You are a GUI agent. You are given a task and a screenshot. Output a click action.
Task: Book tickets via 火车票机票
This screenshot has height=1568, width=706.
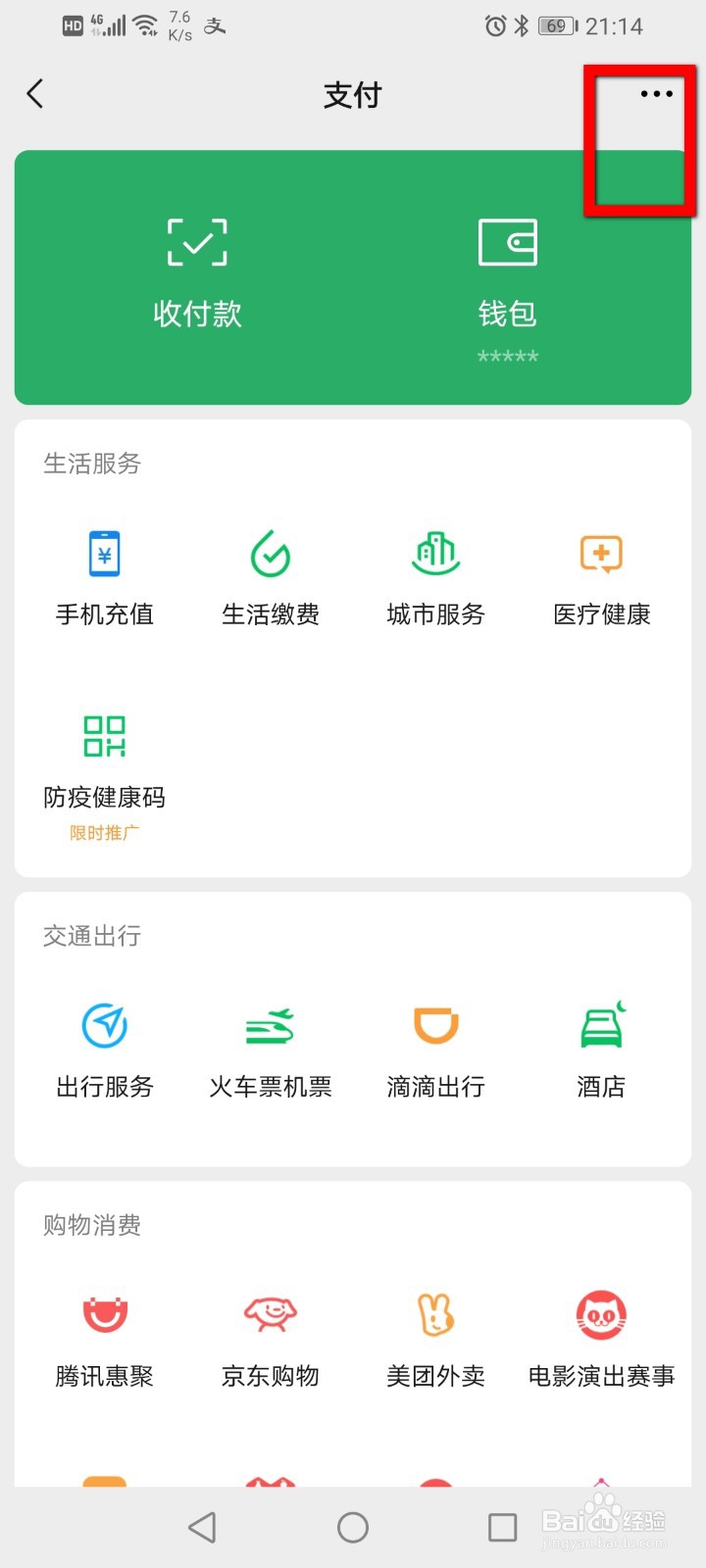pos(271,1050)
